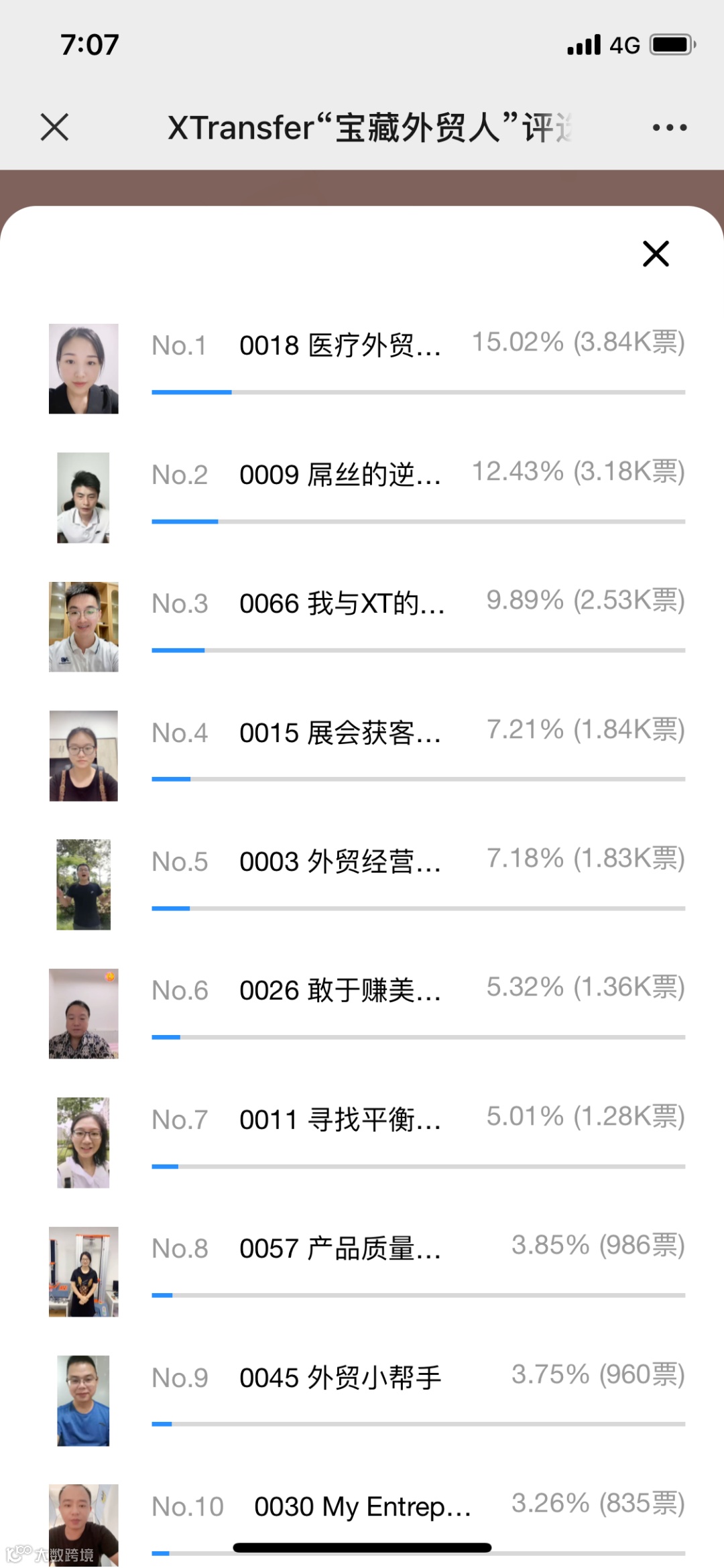View No.3 entry 0066 我与XT的
Viewport: 724px width, 1568px height.
coord(342,604)
